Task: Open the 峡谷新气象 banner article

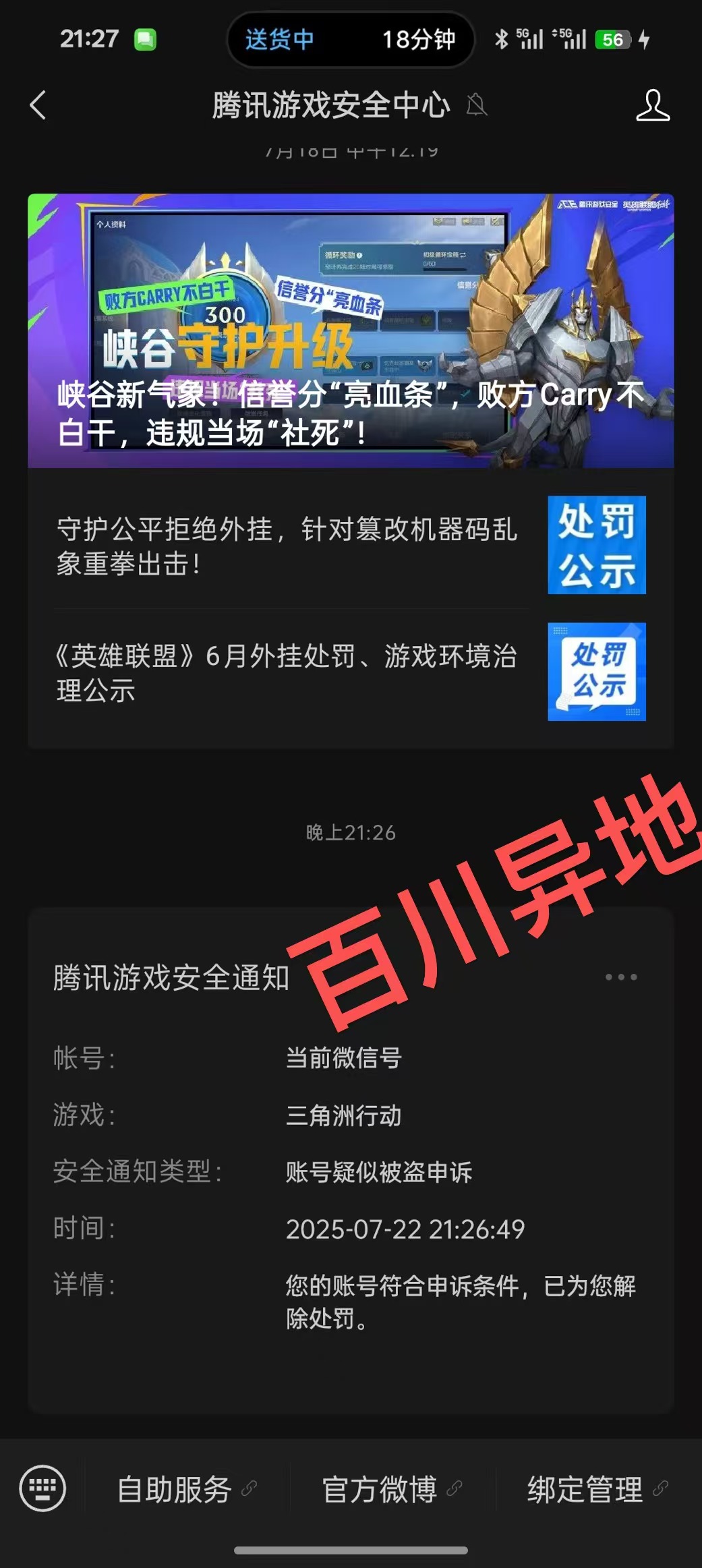Action: 351,330
